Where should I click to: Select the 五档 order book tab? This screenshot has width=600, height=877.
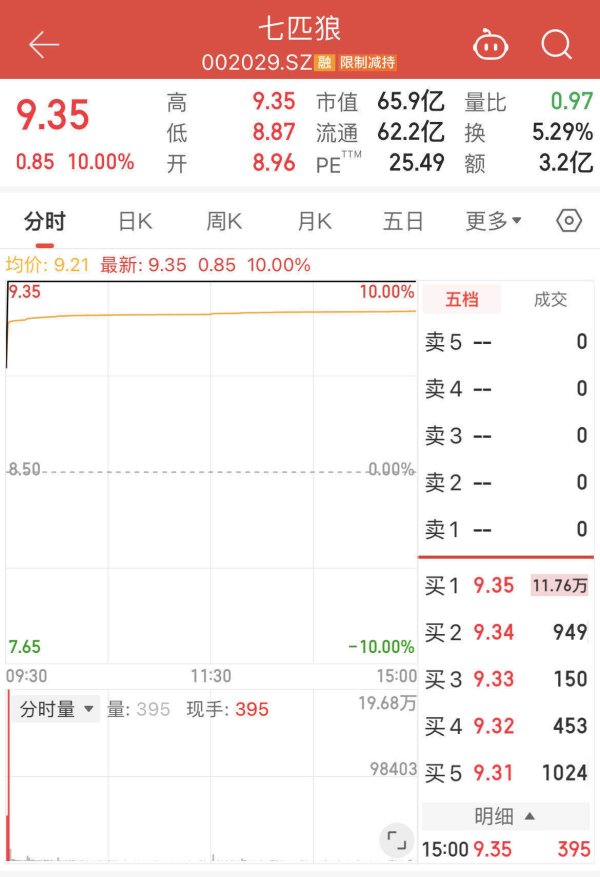462,299
